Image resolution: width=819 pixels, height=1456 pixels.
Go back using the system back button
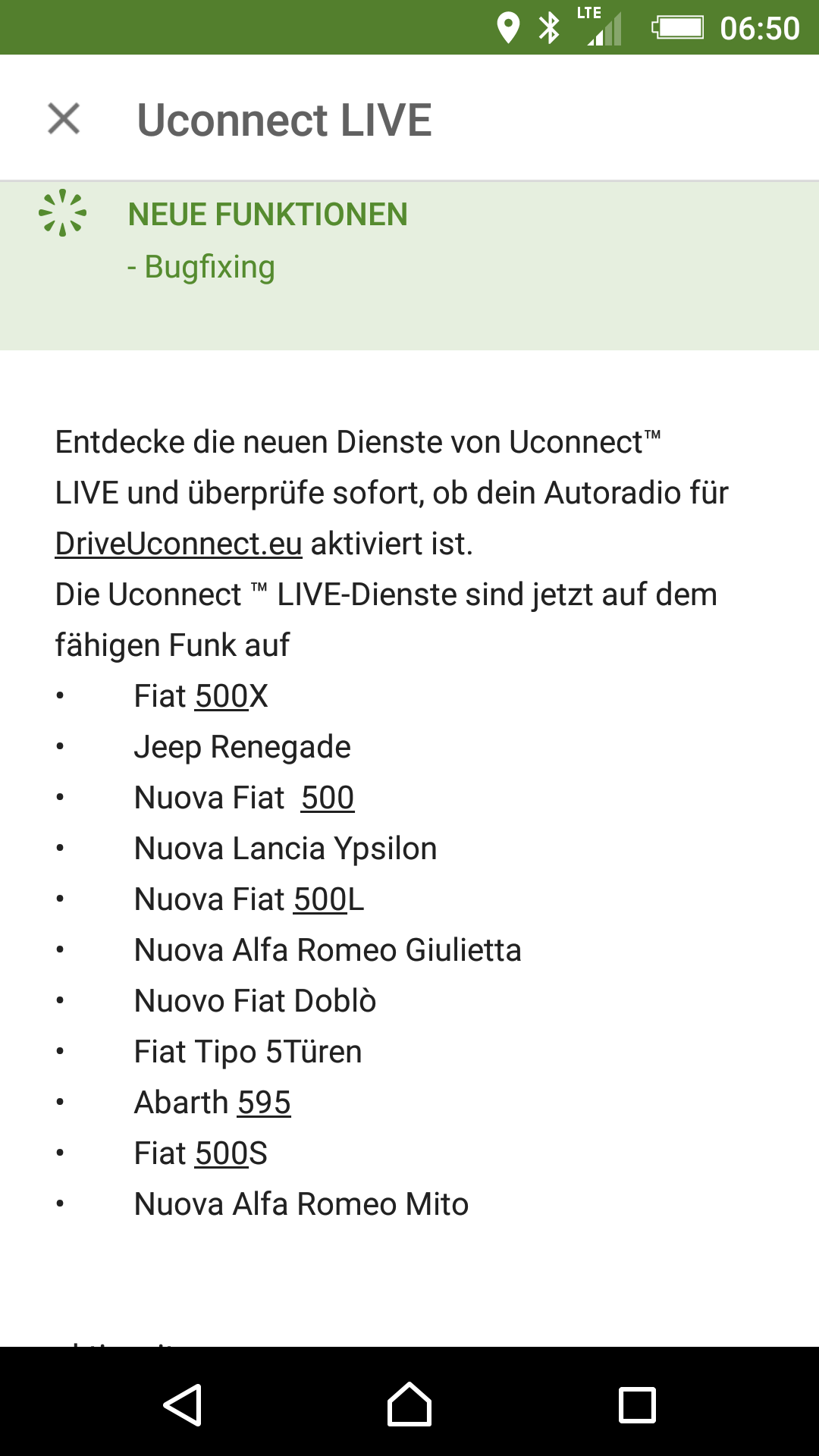[182, 1404]
